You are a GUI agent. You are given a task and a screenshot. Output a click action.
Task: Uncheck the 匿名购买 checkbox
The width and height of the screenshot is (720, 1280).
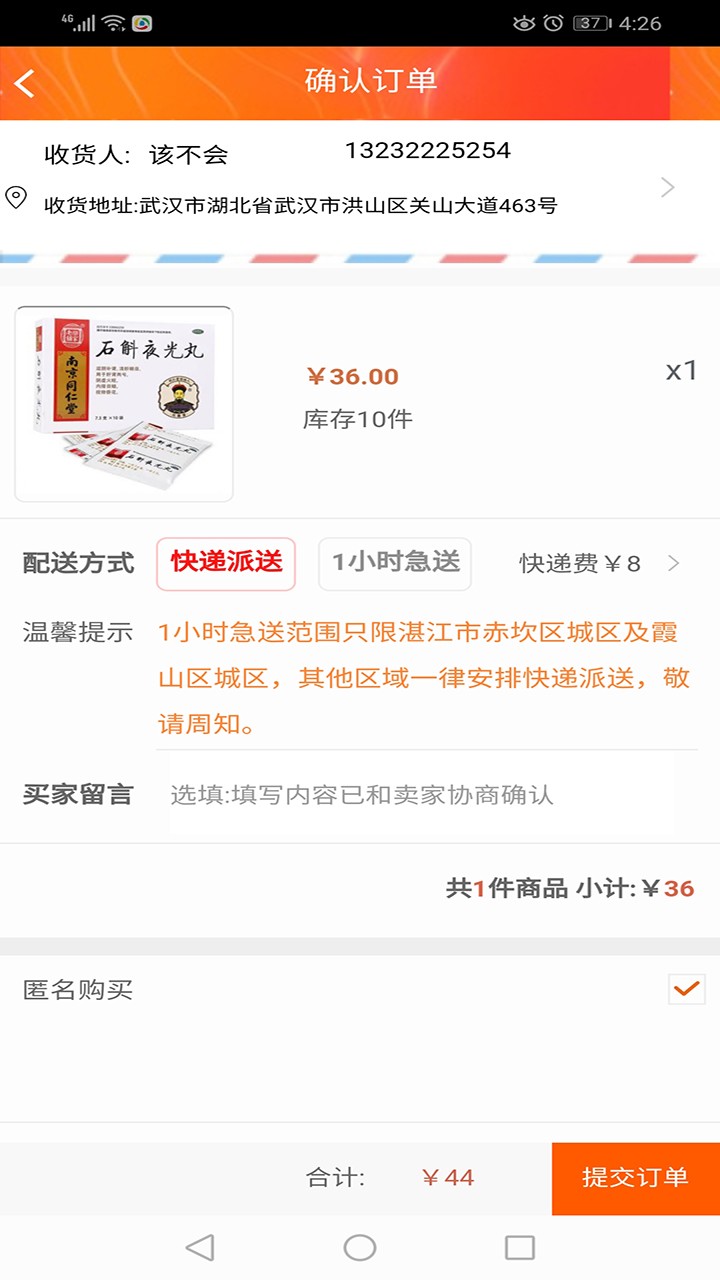coord(686,989)
